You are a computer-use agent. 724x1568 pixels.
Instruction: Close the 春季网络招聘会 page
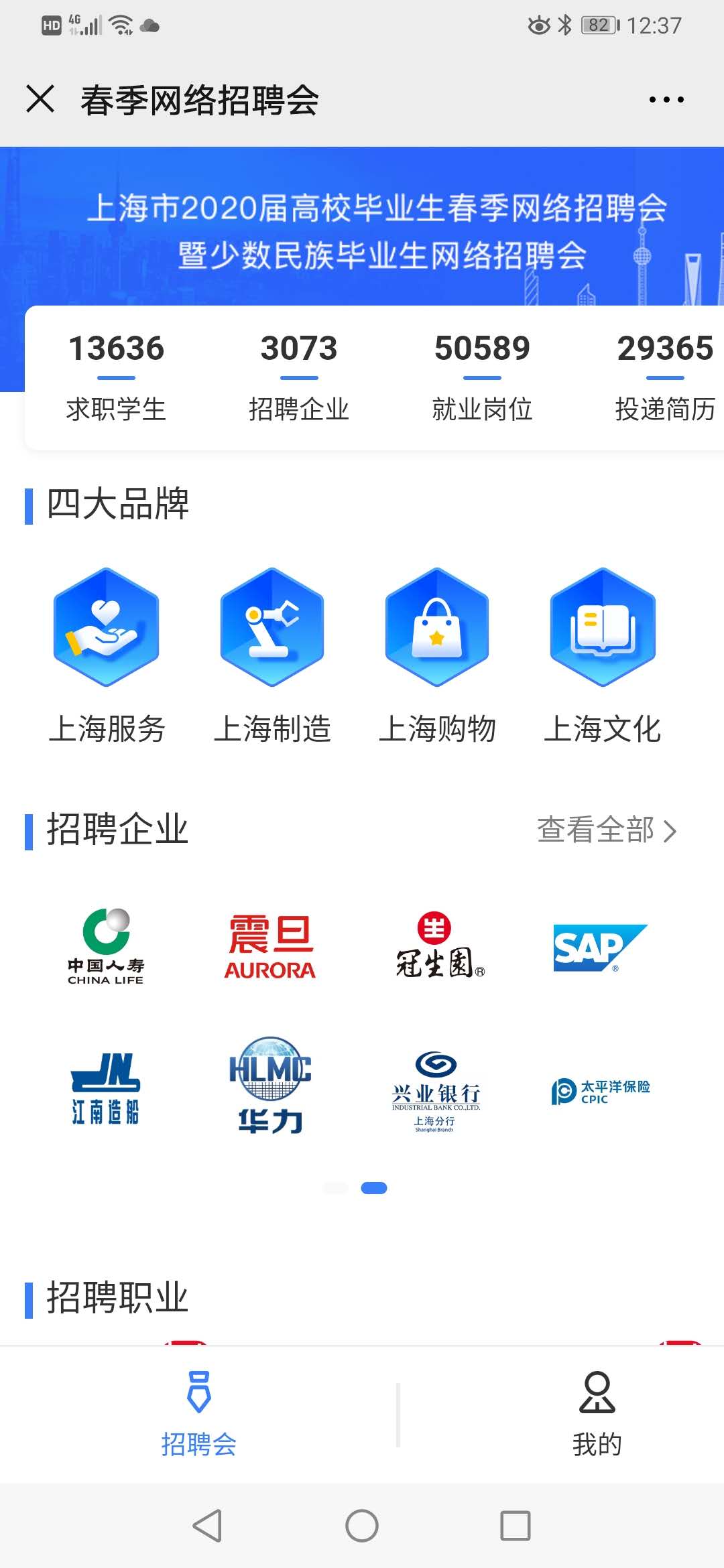tap(40, 99)
